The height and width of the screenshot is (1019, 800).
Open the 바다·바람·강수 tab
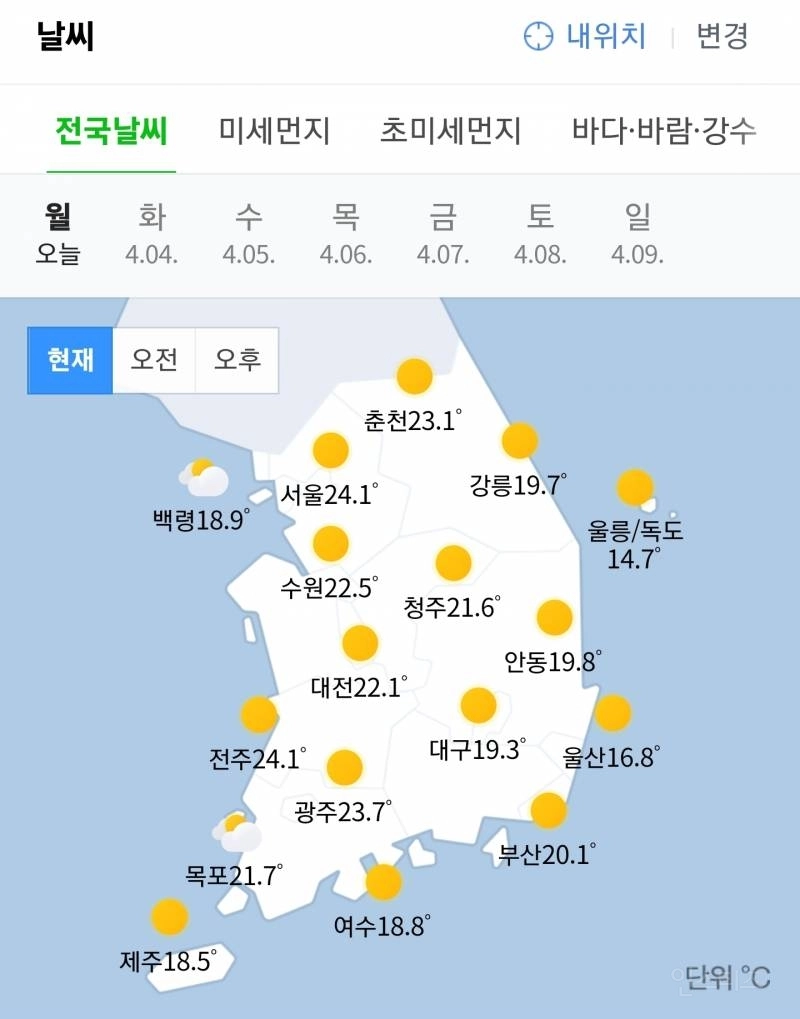[664, 131]
